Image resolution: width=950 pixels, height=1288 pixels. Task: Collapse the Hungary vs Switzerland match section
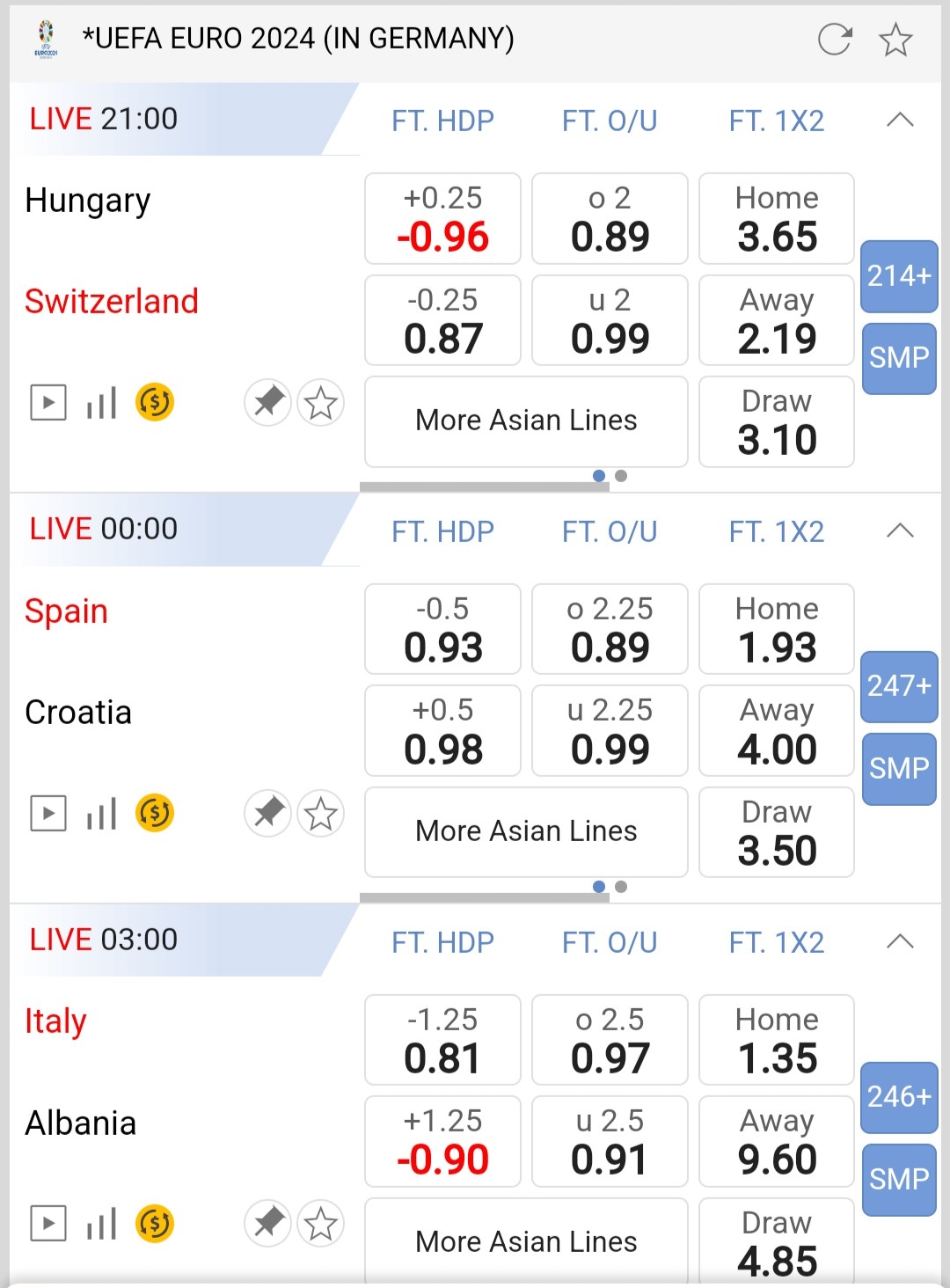[900, 120]
